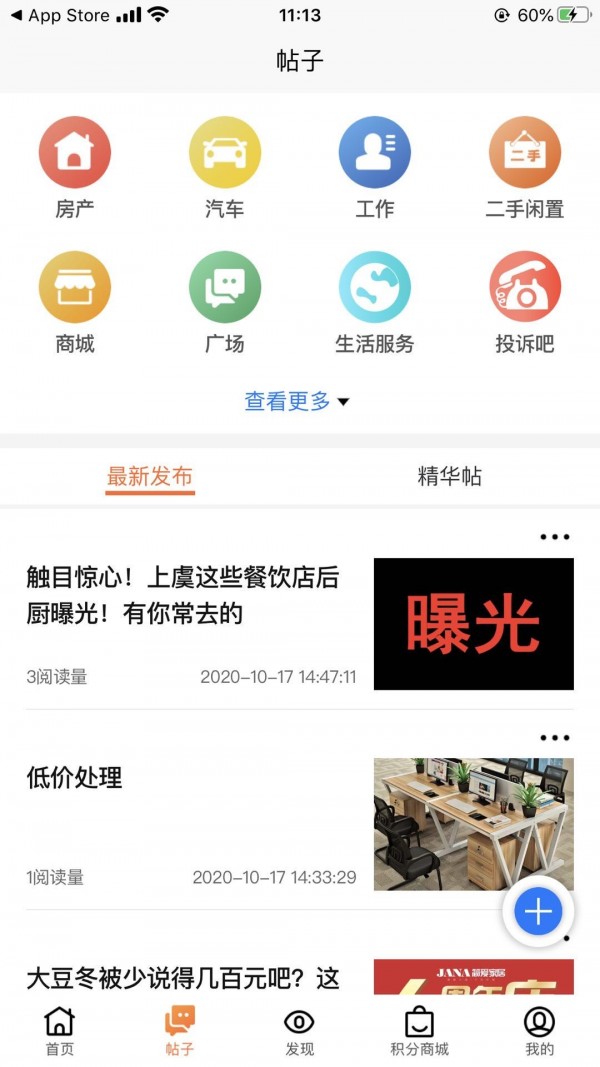The image size is (600, 1067).
Task: Open the 积分商城 tab
Action: click(x=419, y=1031)
